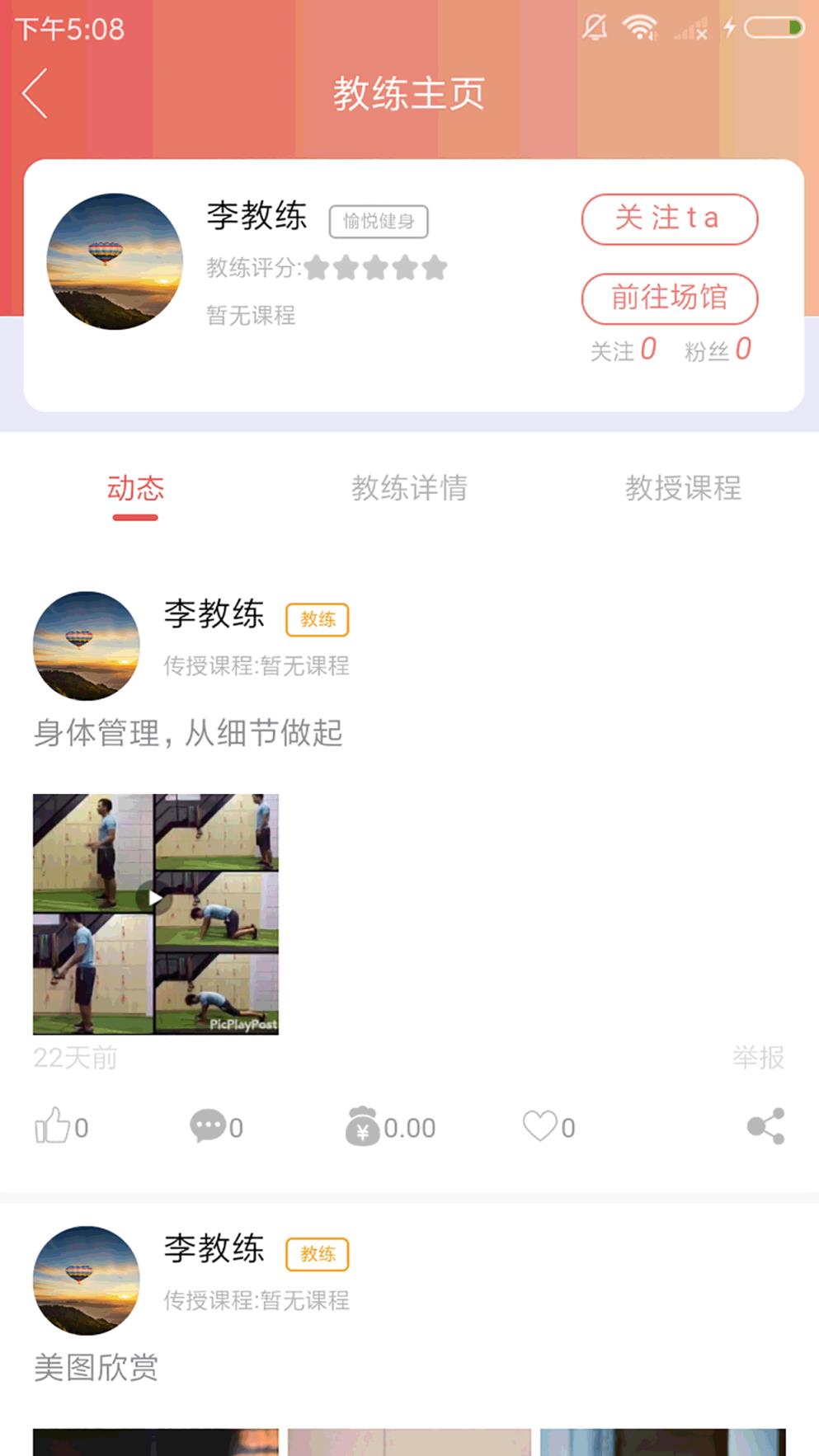The height and width of the screenshot is (1456, 819).
Task: Favorite the post using the heart icon
Action: coord(542,1125)
